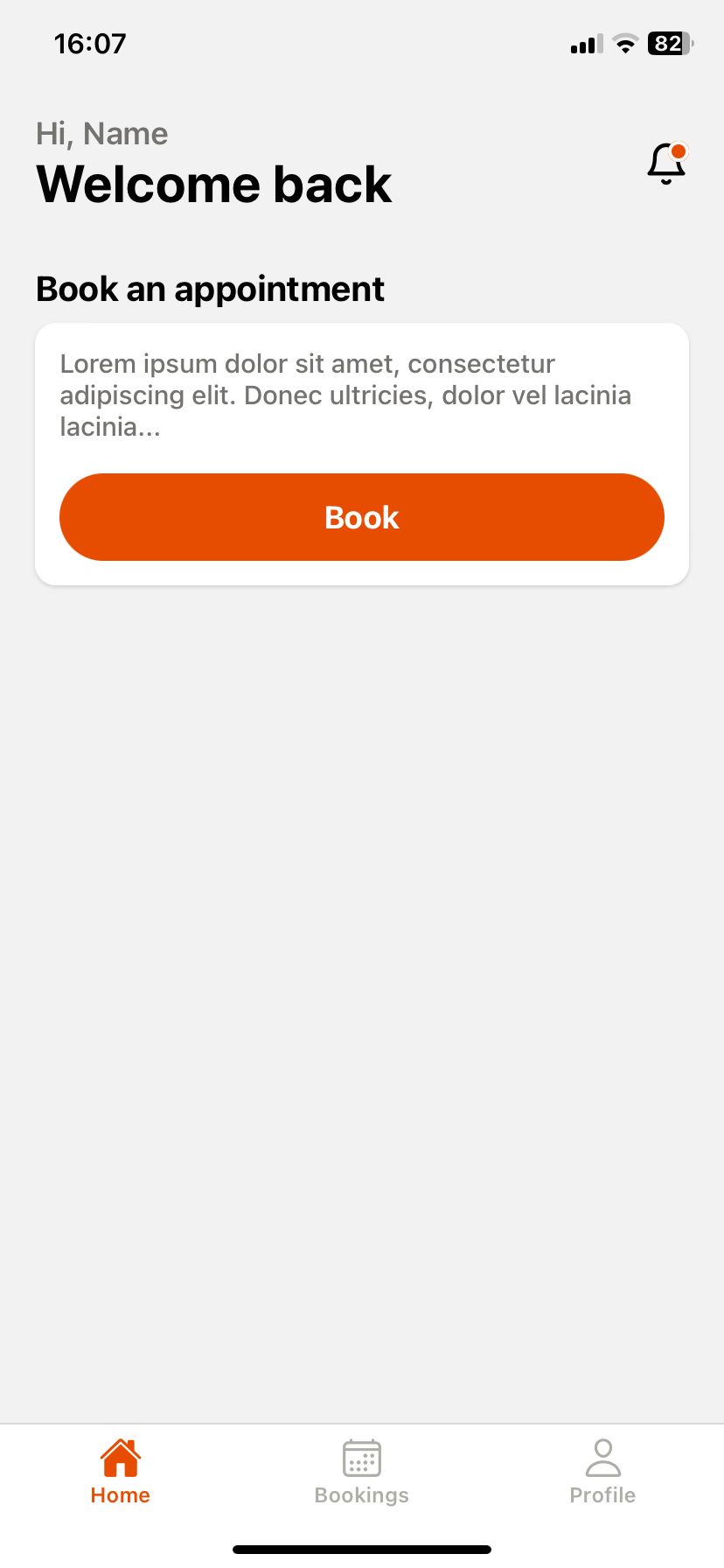Open the notifications bell

pyautogui.click(x=666, y=164)
